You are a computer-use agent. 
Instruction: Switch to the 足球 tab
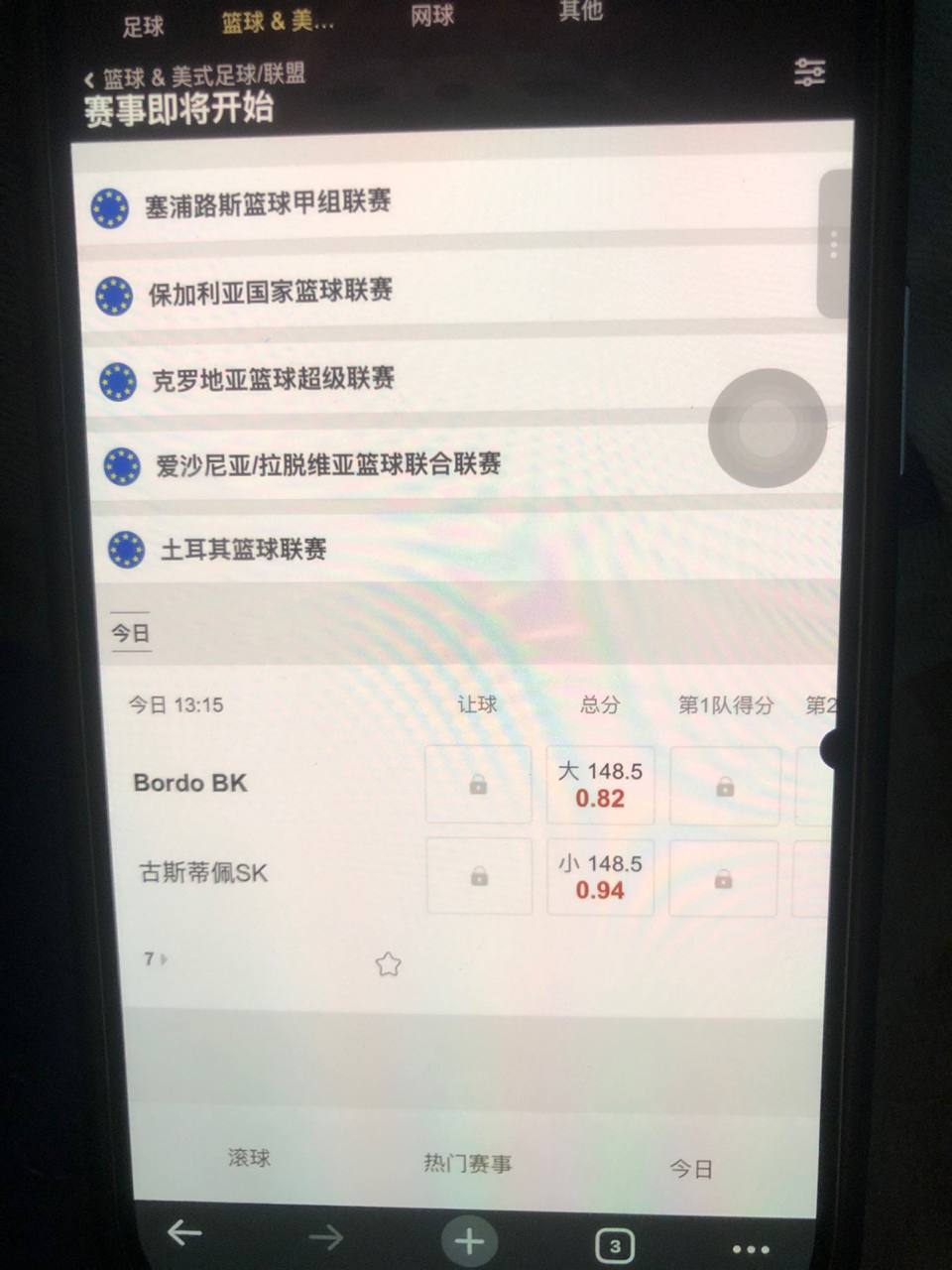pyautogui.click(x=143, y=27)
